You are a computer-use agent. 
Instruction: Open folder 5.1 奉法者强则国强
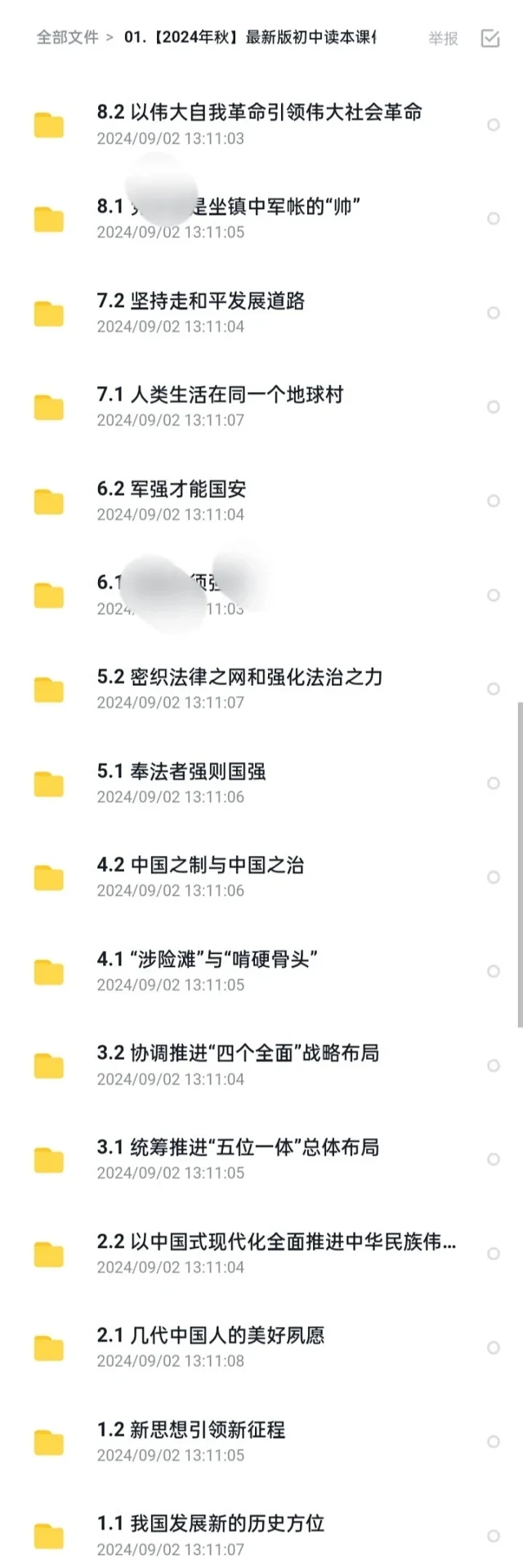point(181,772)
